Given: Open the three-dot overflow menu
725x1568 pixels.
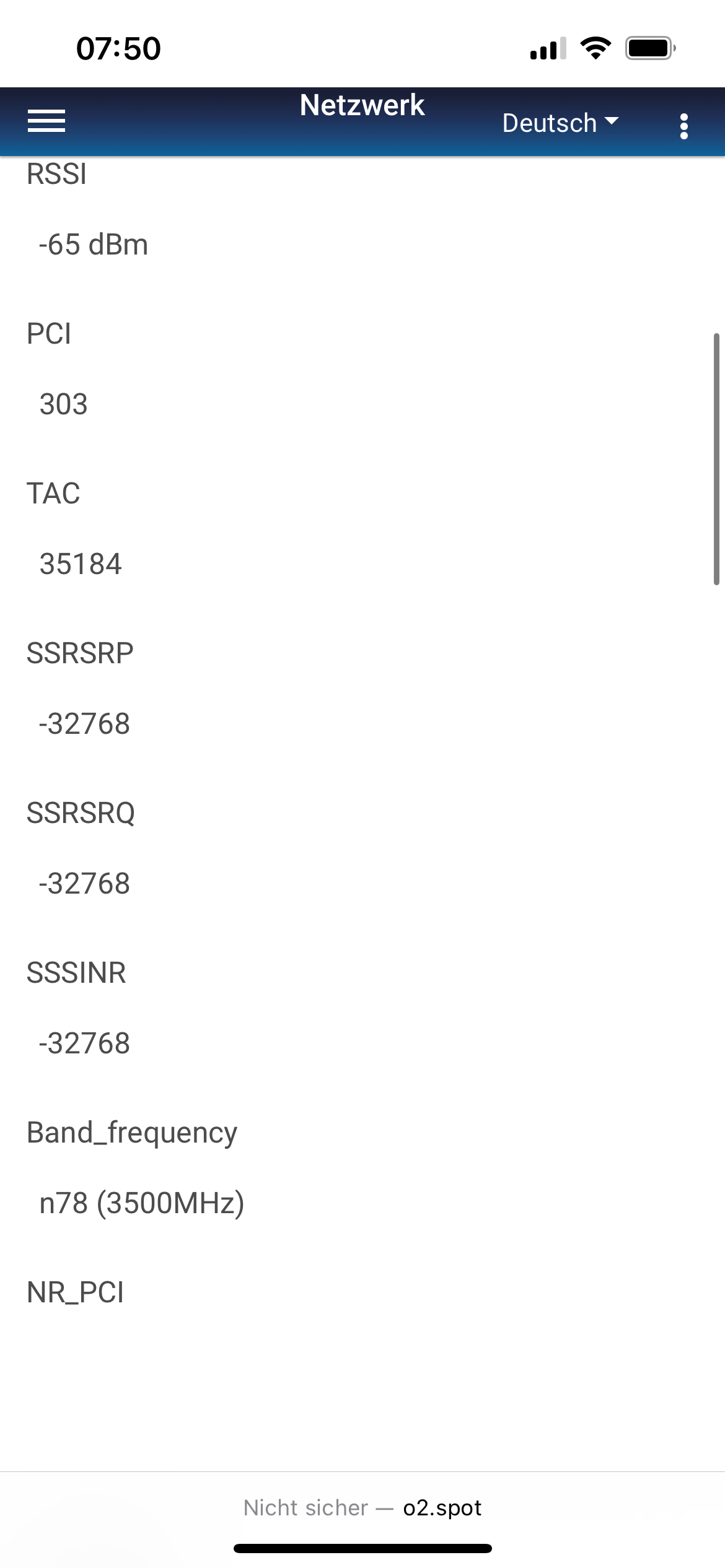Looking at the screenshot, I should click(x=684, y=126).
